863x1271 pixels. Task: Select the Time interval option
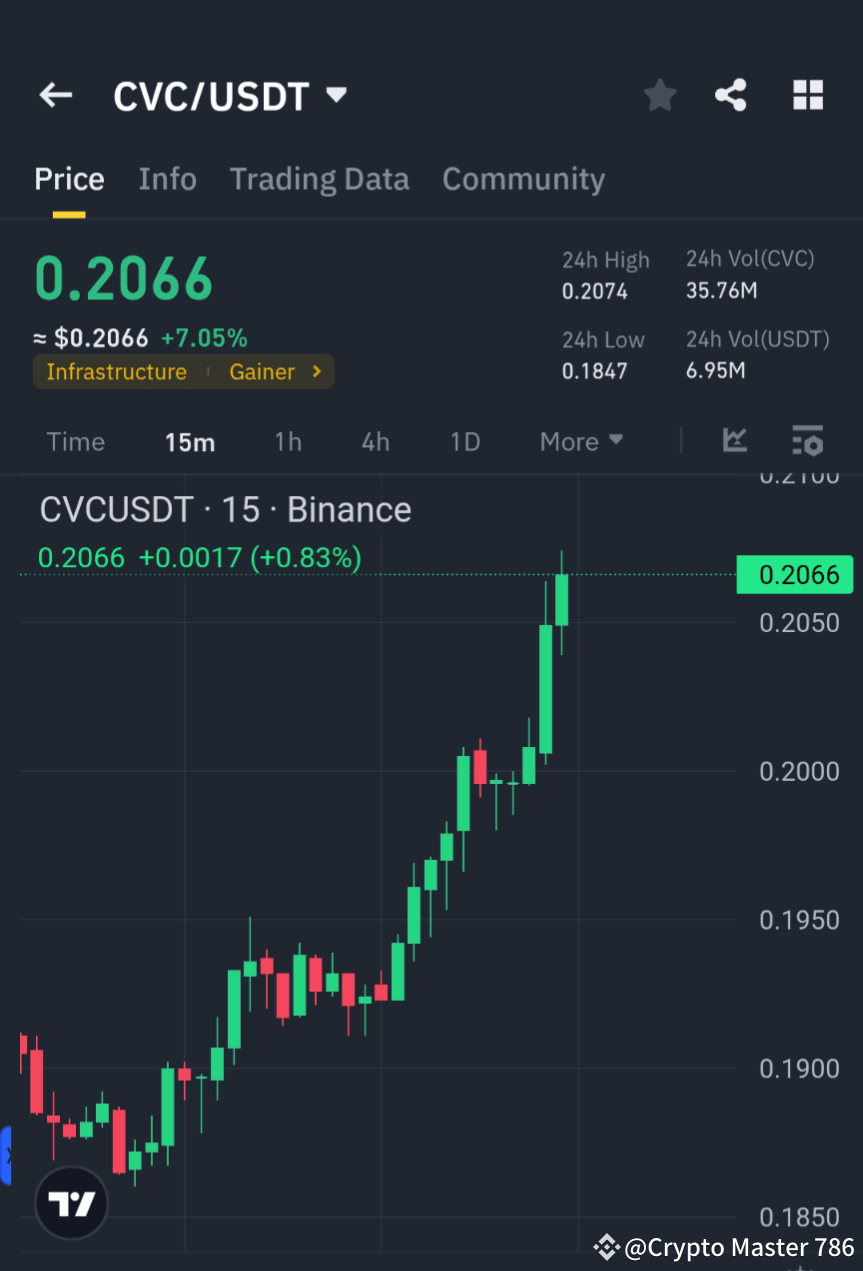tap(75, 441)
